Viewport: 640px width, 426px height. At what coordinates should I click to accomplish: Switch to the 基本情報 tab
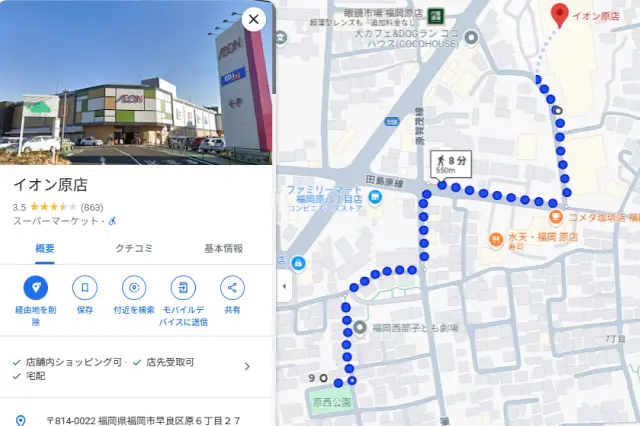(223, 248)
